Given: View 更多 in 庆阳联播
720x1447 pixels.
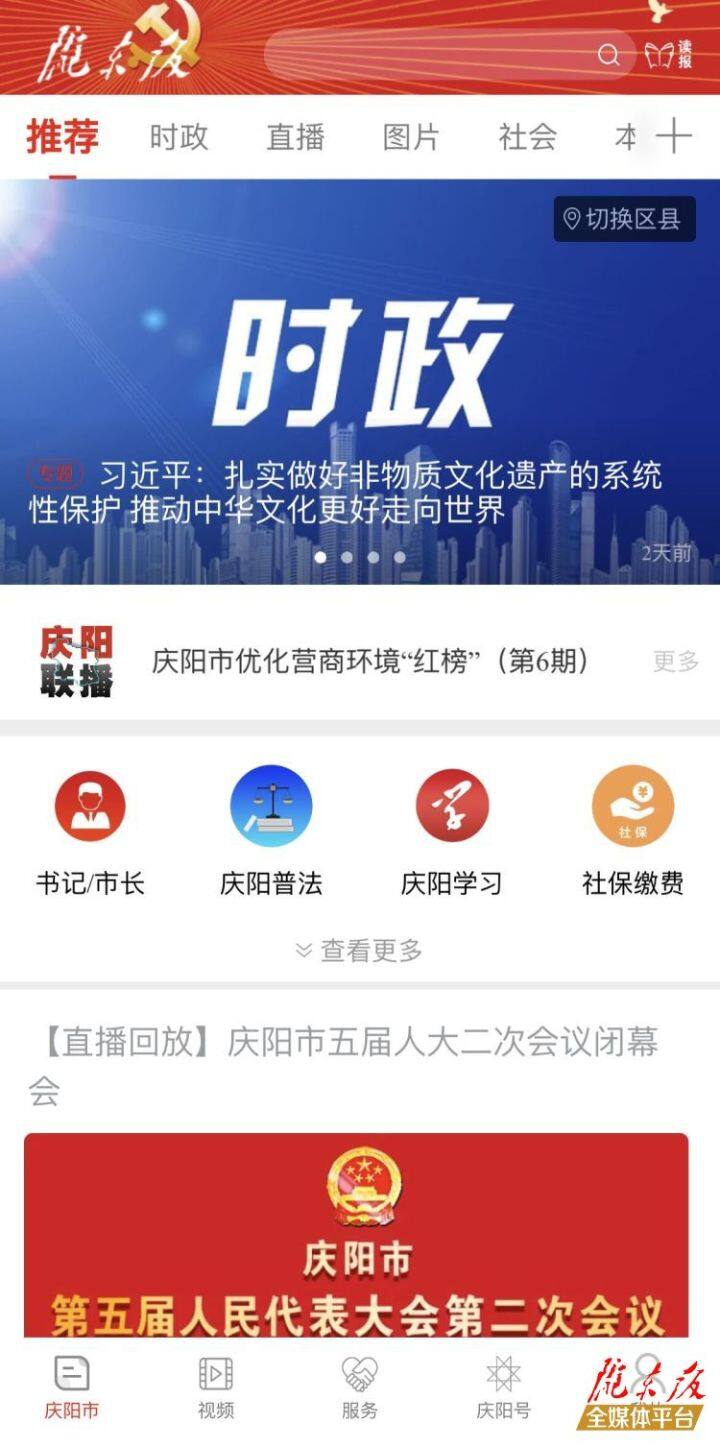Looking at the screenshot, I should 676,661.
